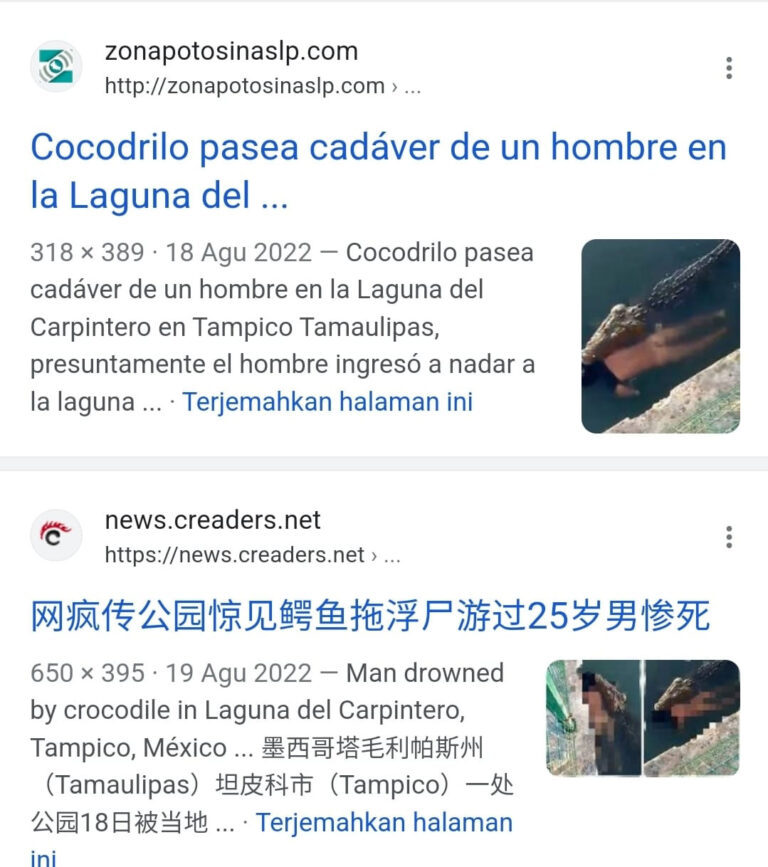768x867 pixels.
Task: Translate the zonapotosinaslp.com page via Terjemahkan link
Action: (x=327, y=403)
